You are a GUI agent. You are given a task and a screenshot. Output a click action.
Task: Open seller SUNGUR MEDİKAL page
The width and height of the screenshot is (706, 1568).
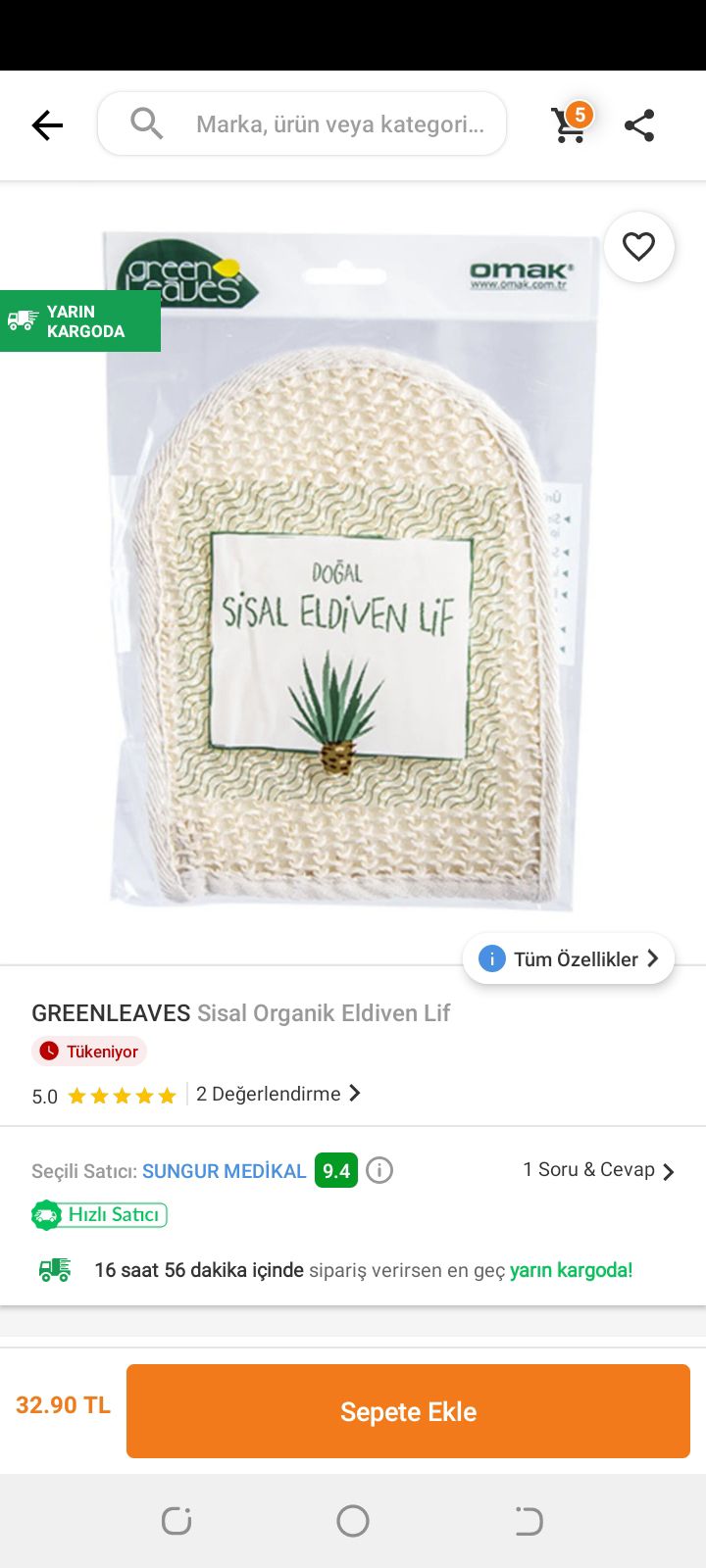(224, 1171)
